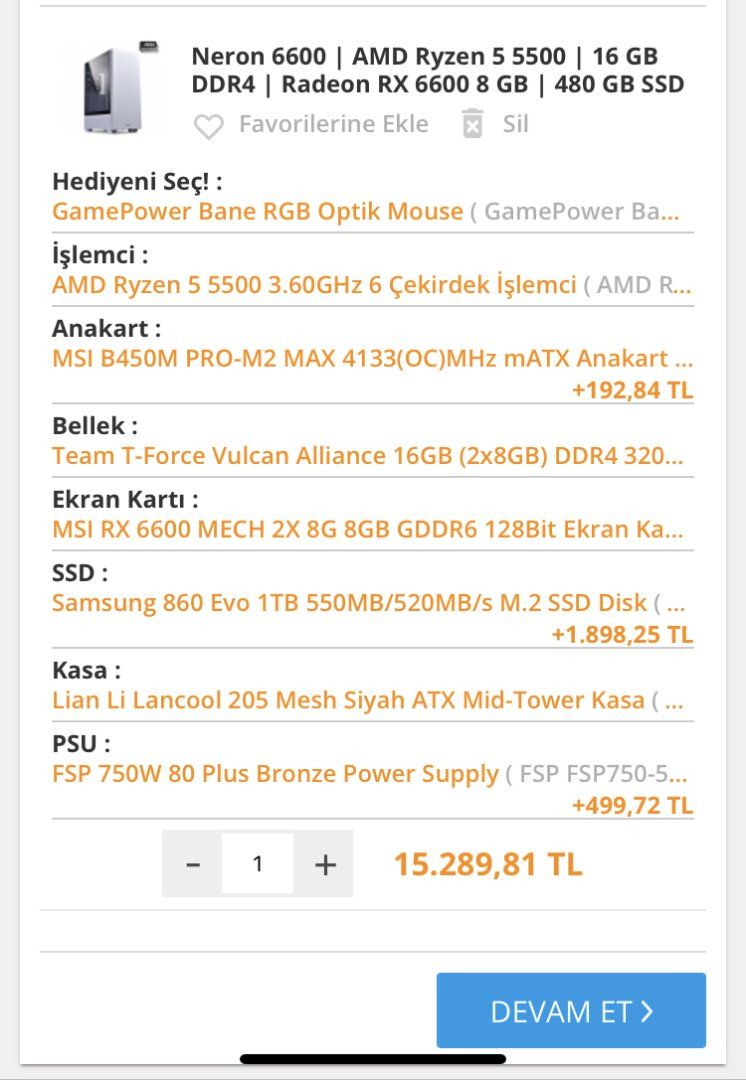Open the Neron 6600 product image
The height and width of the screenshot is (1080, 746).
coord(112,88)
